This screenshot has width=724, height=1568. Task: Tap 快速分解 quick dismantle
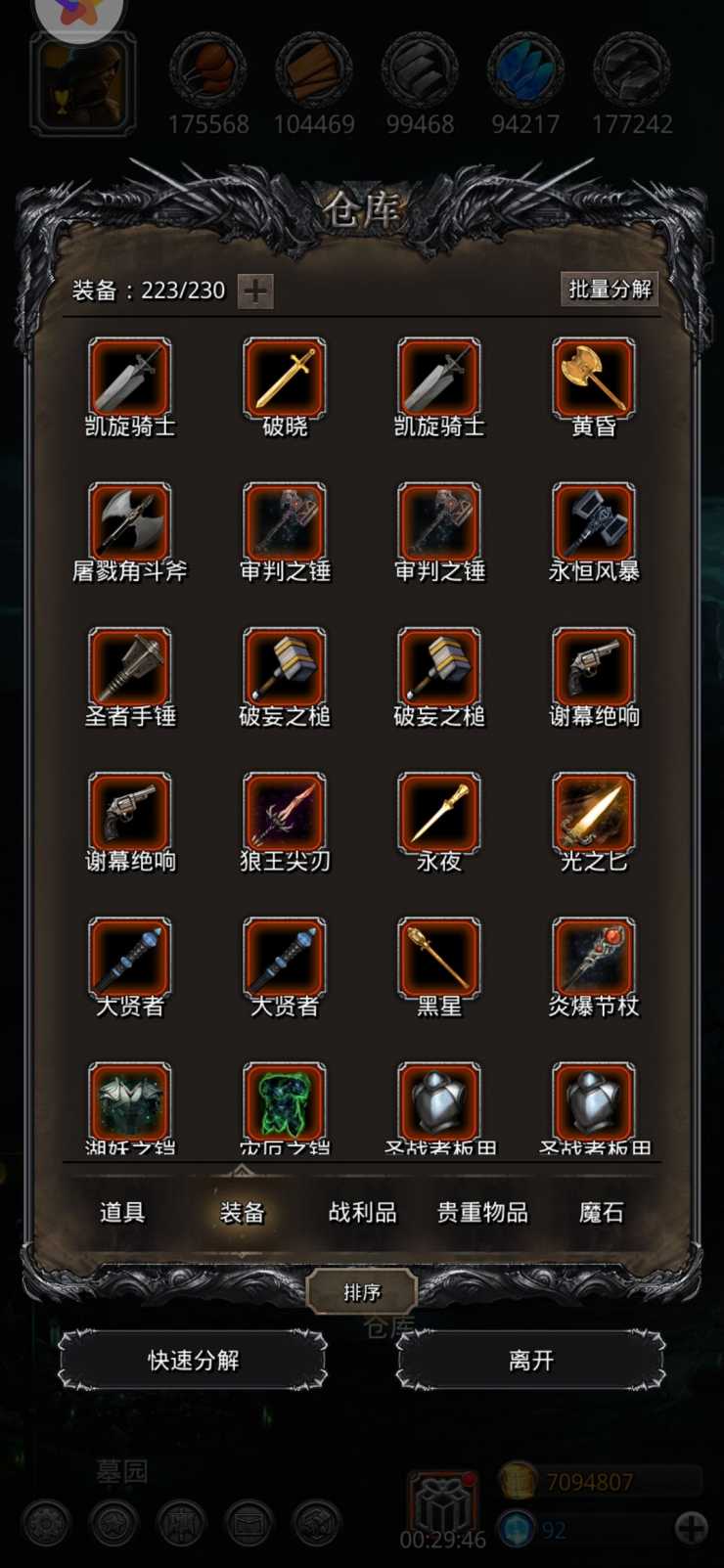click(193, 1360)
